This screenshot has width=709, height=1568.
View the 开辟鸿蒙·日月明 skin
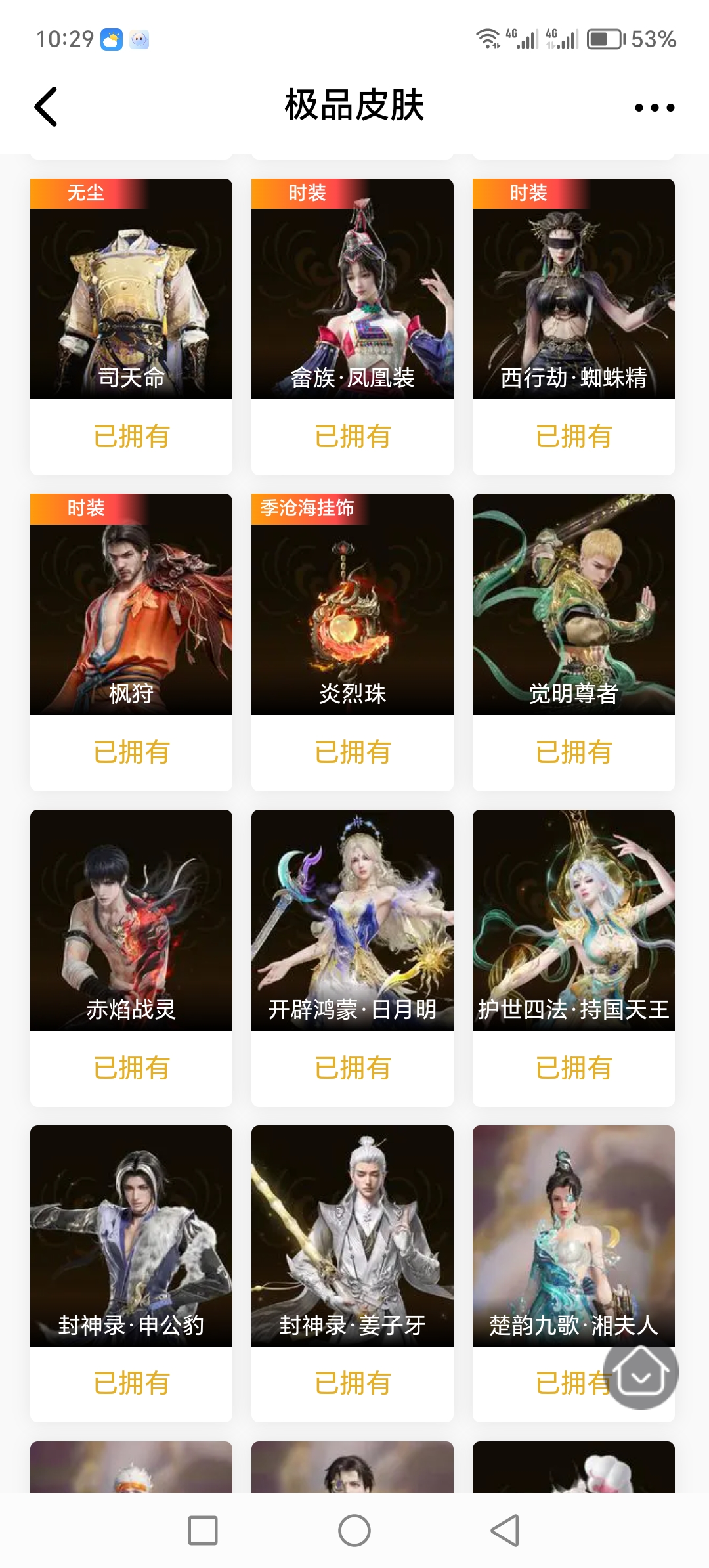coord(353,919)
